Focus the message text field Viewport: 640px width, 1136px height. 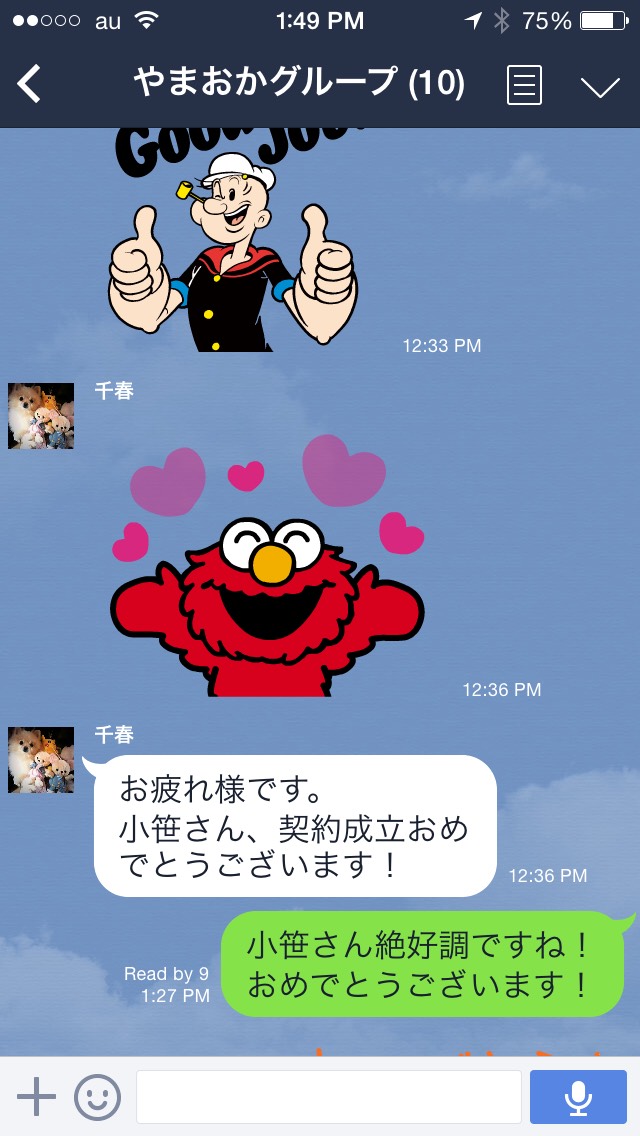click(329, 1097)
